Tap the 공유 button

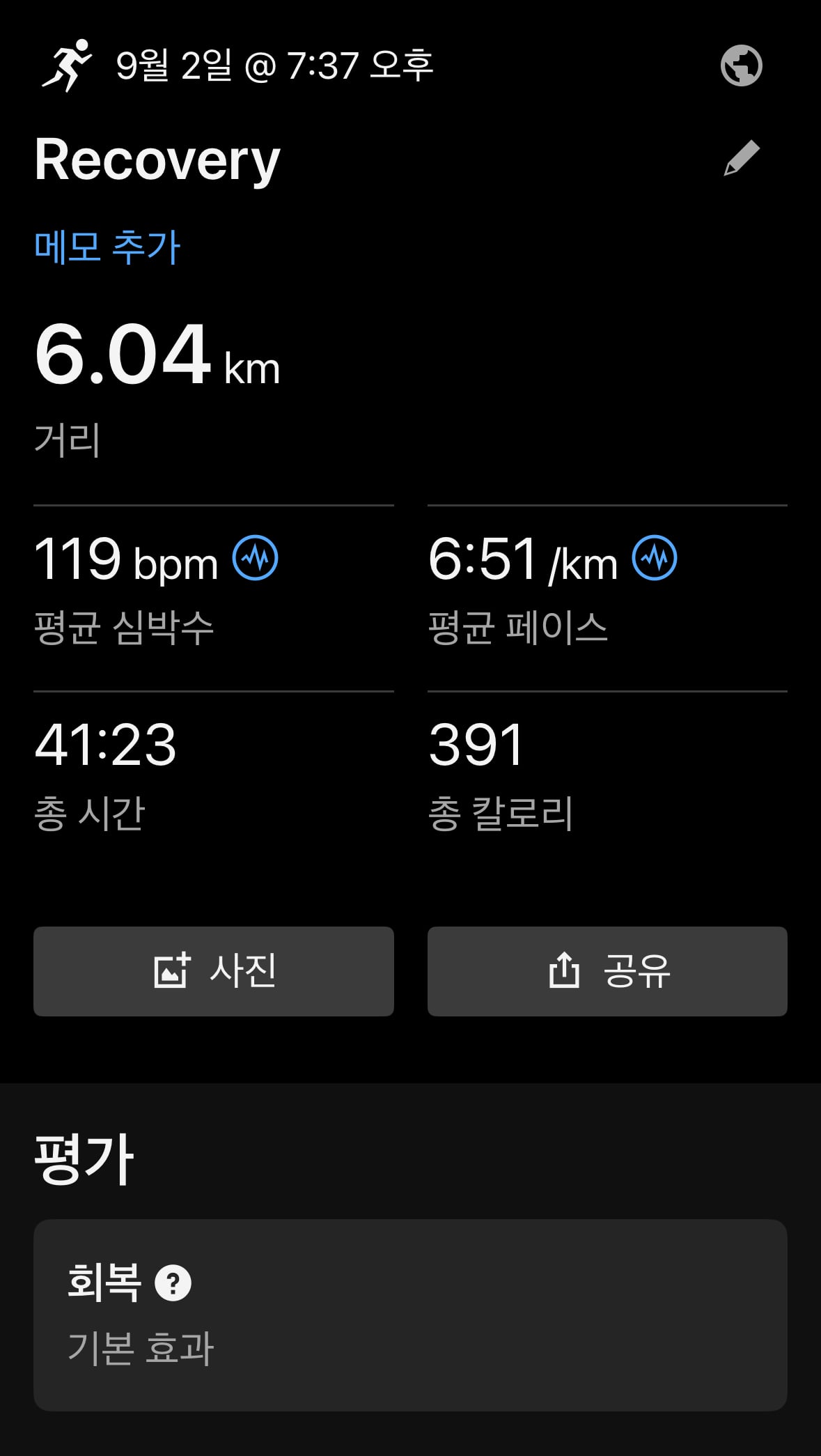607,971
